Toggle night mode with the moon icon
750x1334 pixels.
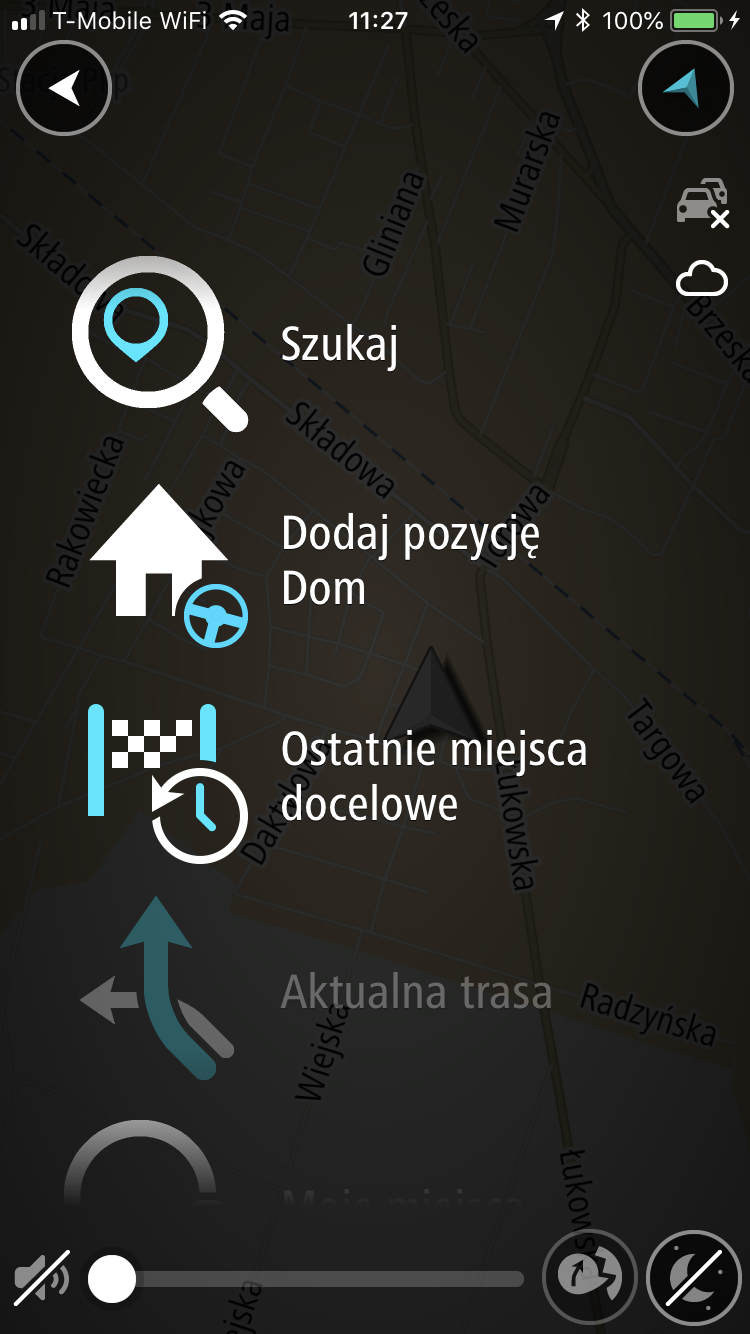click(692, 1276)
